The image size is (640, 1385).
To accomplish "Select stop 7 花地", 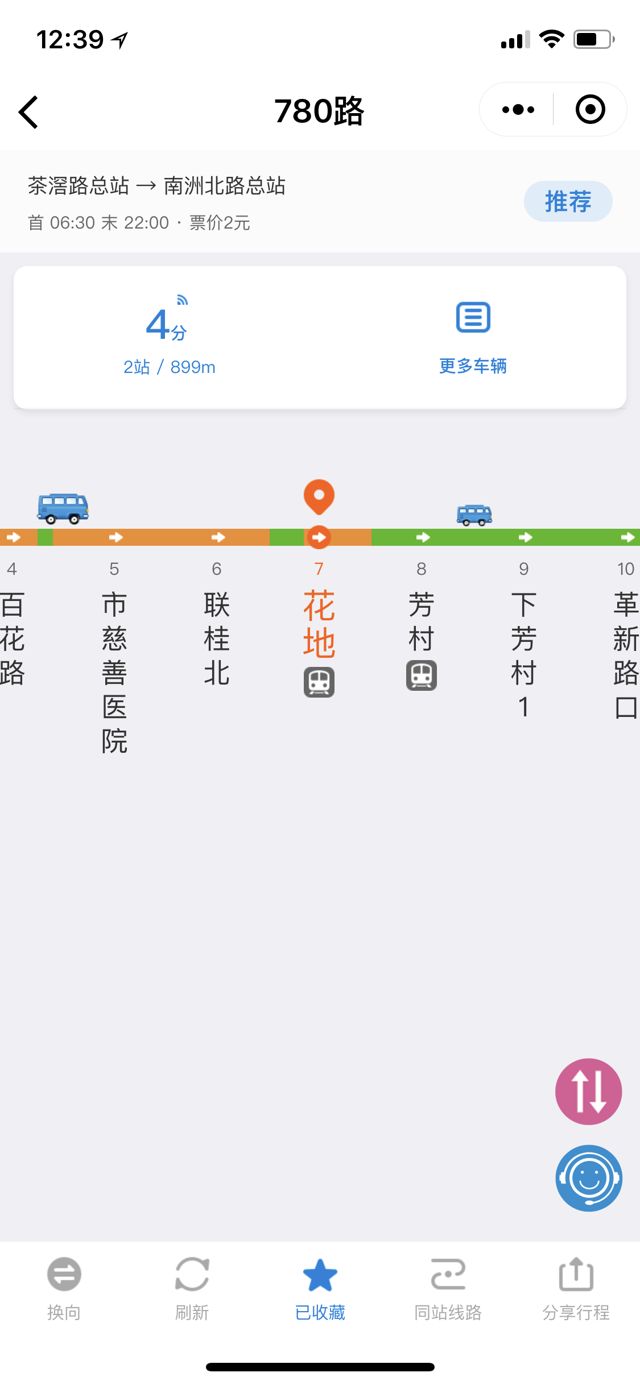I will click(319, 623).
